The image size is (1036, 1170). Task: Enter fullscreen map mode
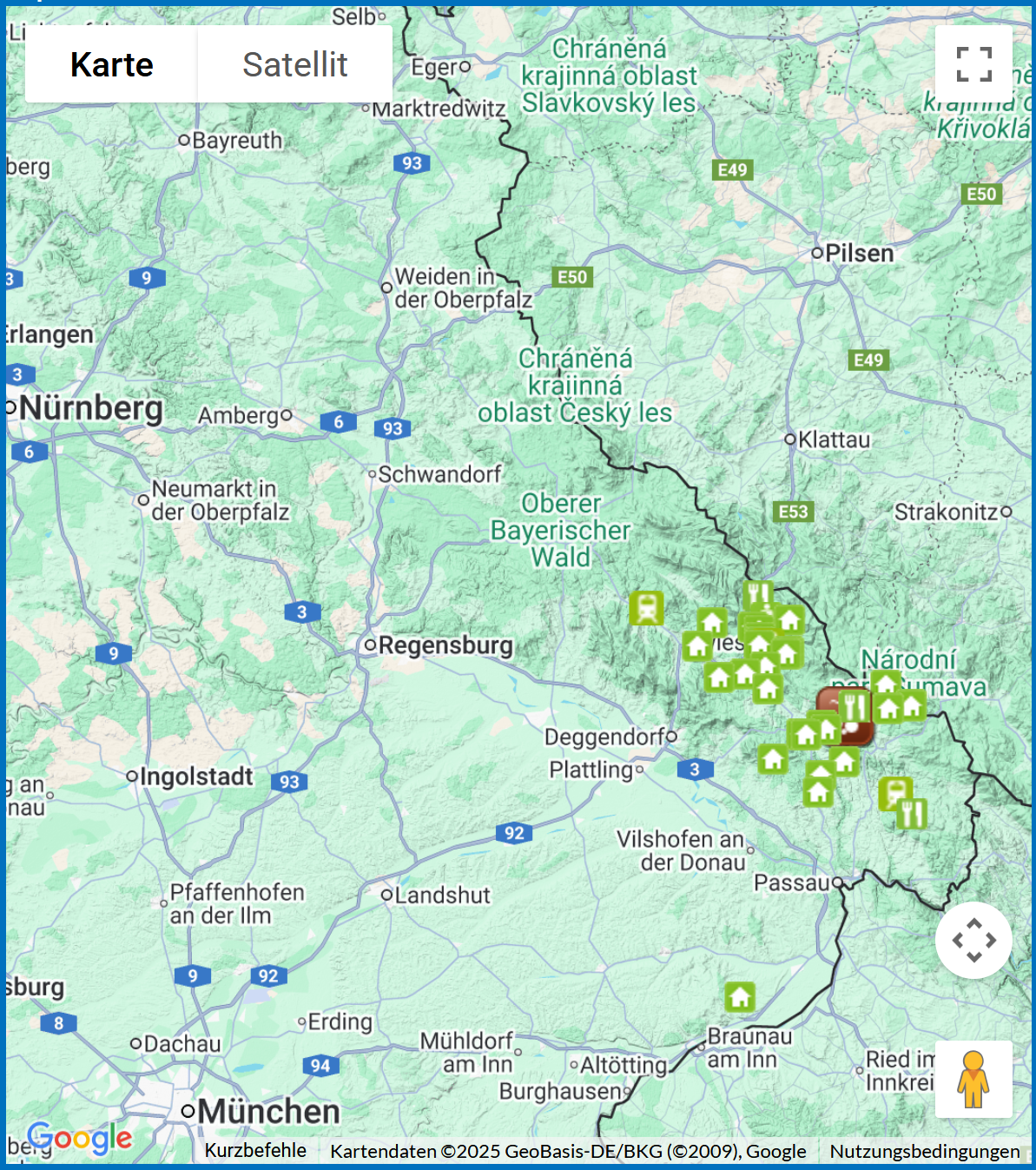pyautogui.click(x=973, y=63)
